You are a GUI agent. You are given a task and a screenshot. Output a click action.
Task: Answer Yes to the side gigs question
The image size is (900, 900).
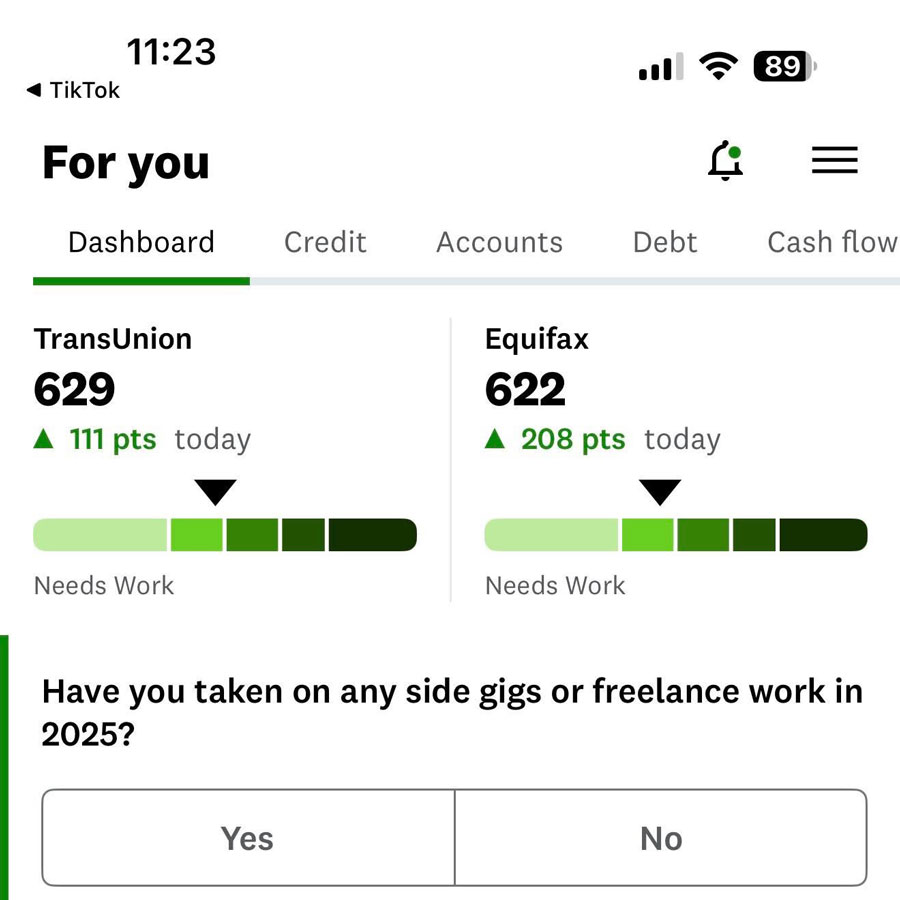pos(248,838)
